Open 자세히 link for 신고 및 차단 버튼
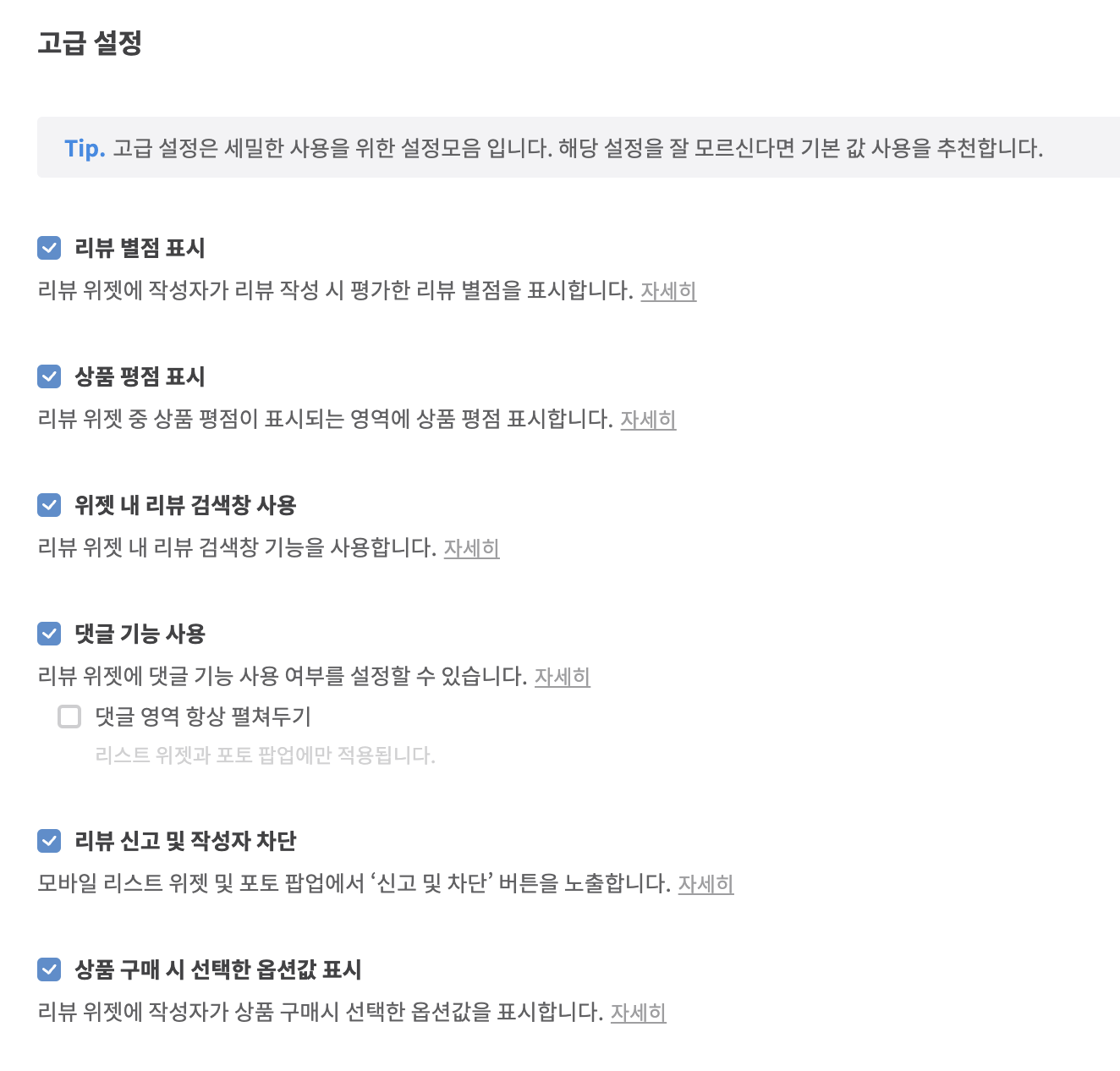The width and height of the screenshot is (1120, 1071). [705, 884]
